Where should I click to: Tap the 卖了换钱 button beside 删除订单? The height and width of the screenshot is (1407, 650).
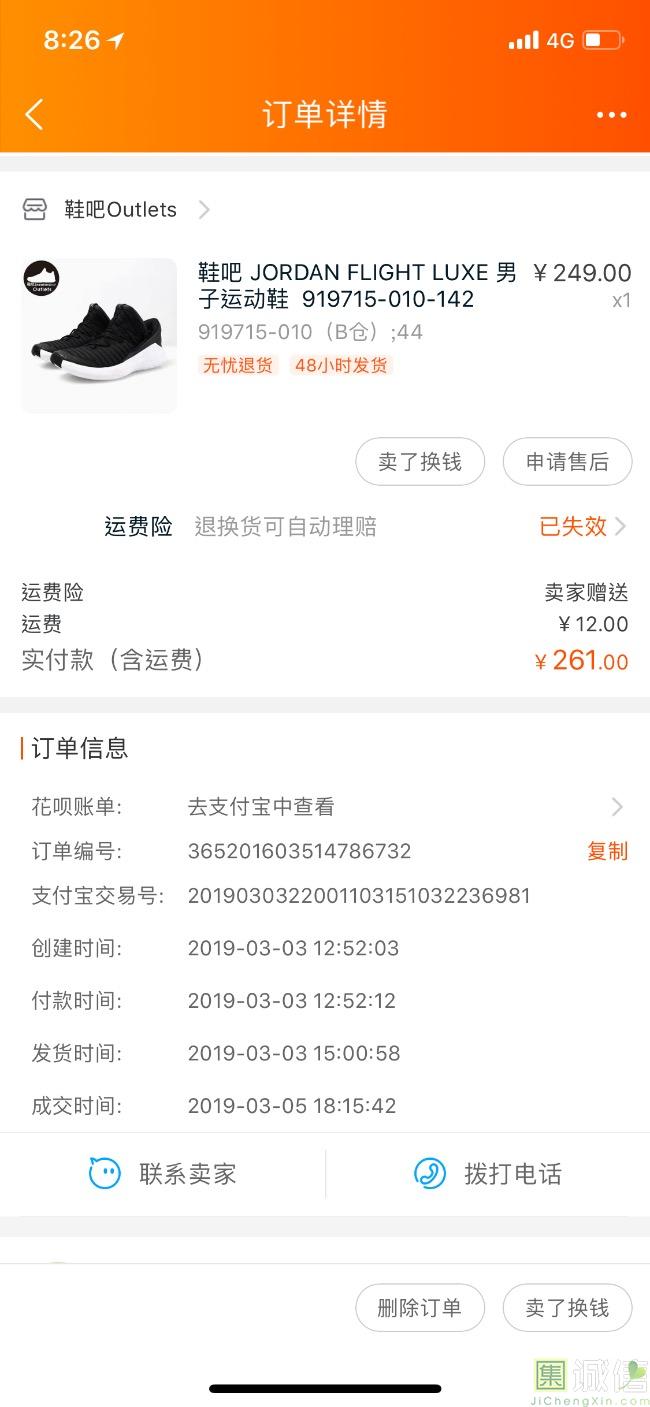point(567,1308)
